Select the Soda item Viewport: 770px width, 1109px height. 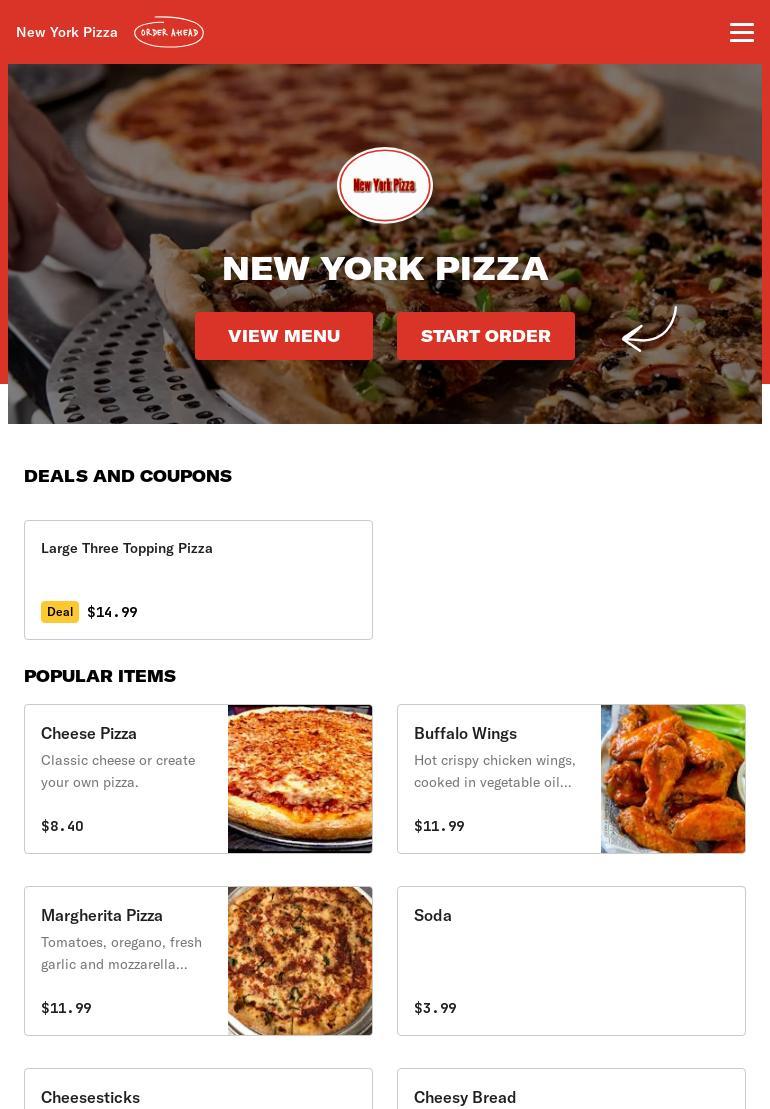click(x=571, y=961)
